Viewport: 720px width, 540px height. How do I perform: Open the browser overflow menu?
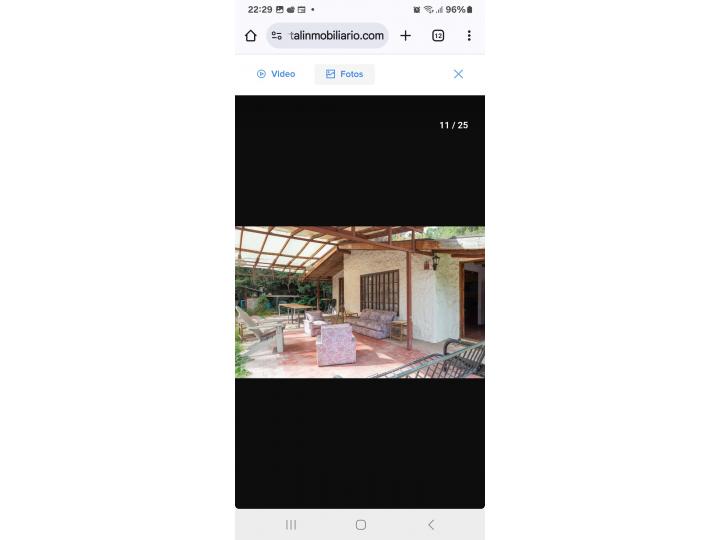(469, 36)
